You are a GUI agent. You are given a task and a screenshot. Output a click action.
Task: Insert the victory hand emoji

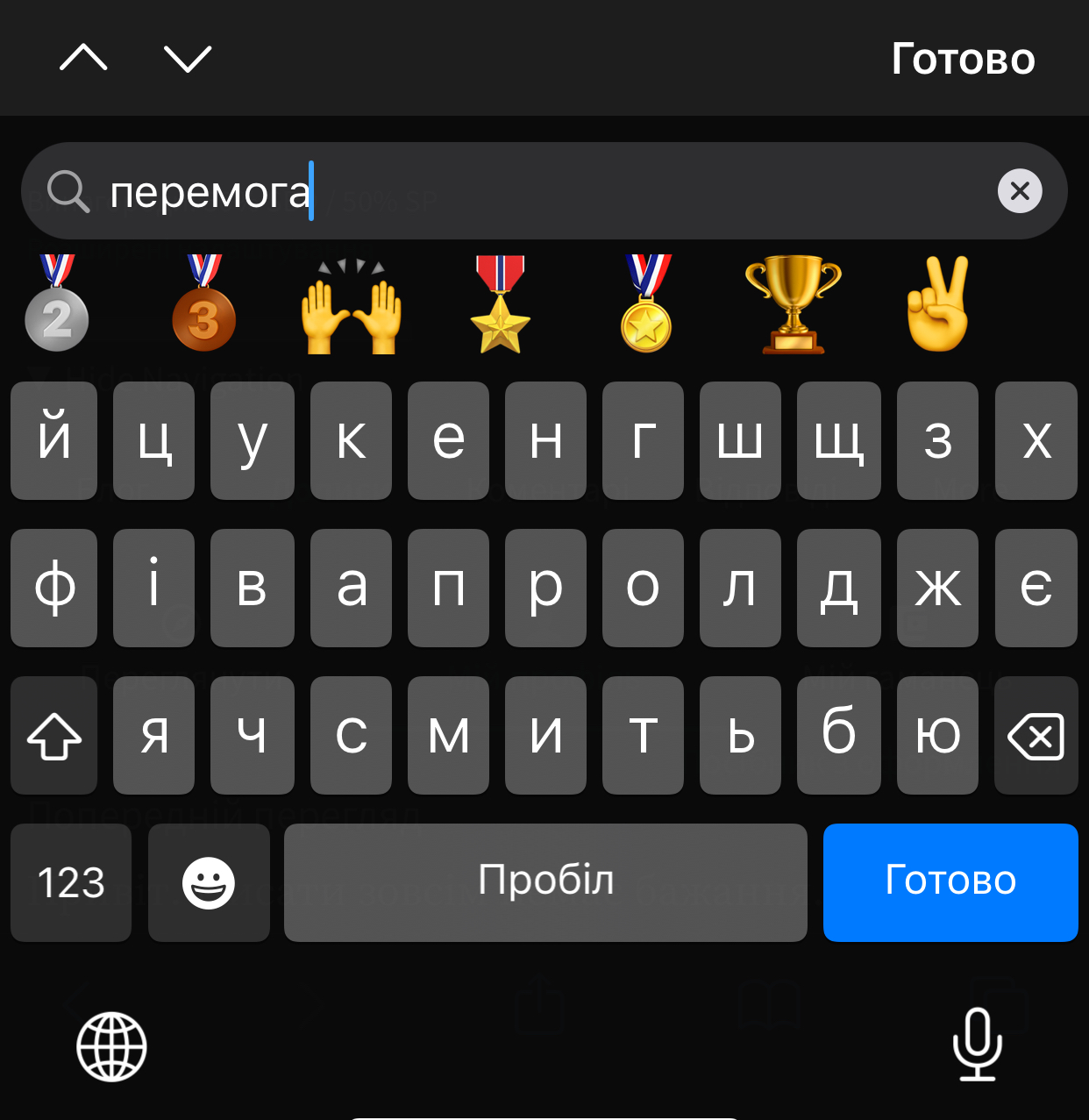(938, 304)
